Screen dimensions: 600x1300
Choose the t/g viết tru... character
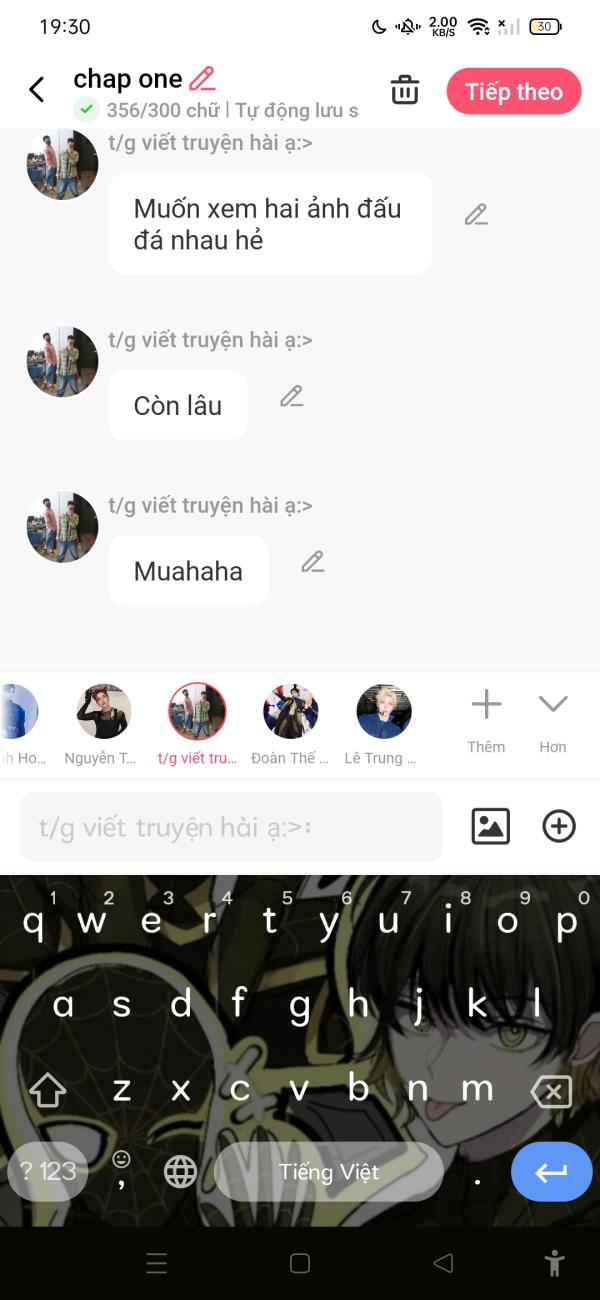197,725
